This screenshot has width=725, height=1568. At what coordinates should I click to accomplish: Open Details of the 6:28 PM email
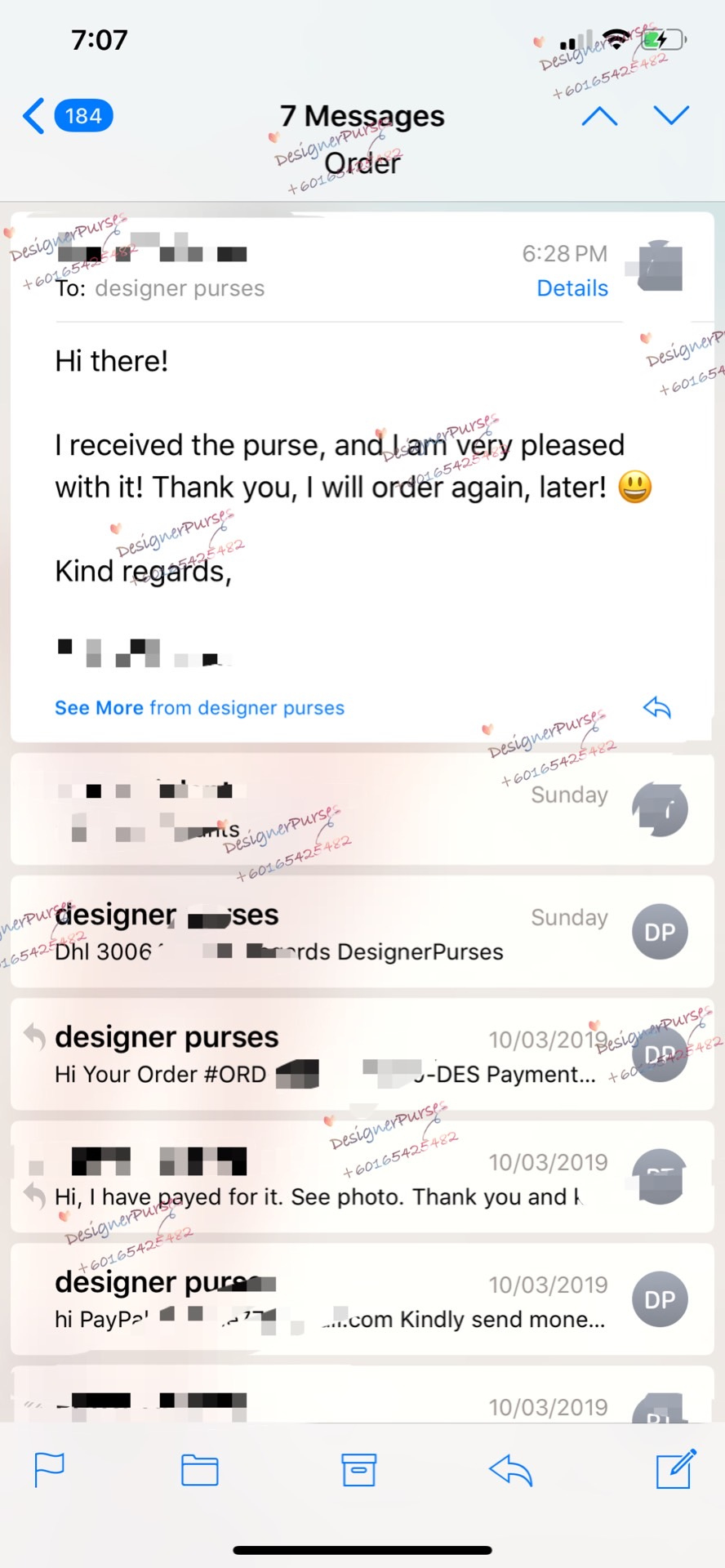[x=572, y=288]
